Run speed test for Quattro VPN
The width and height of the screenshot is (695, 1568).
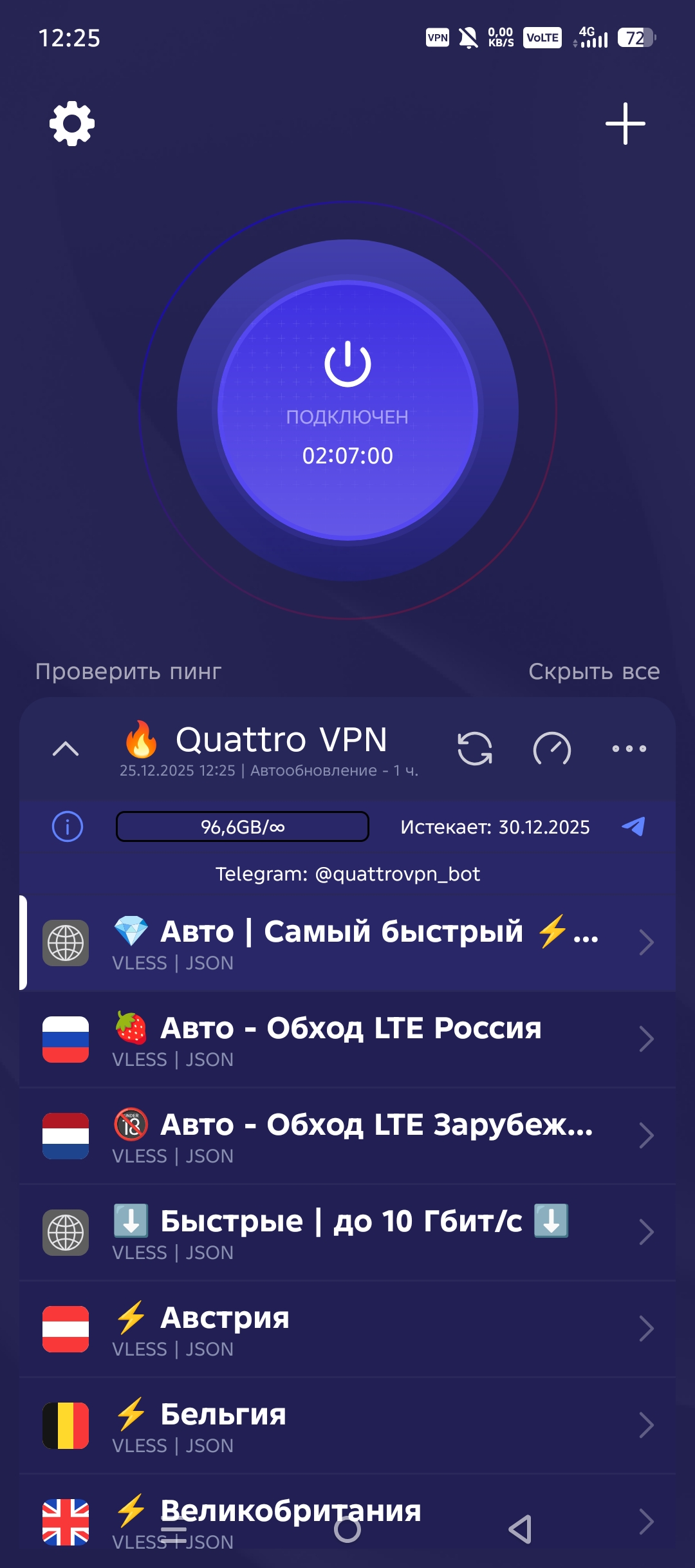point(552,749)
